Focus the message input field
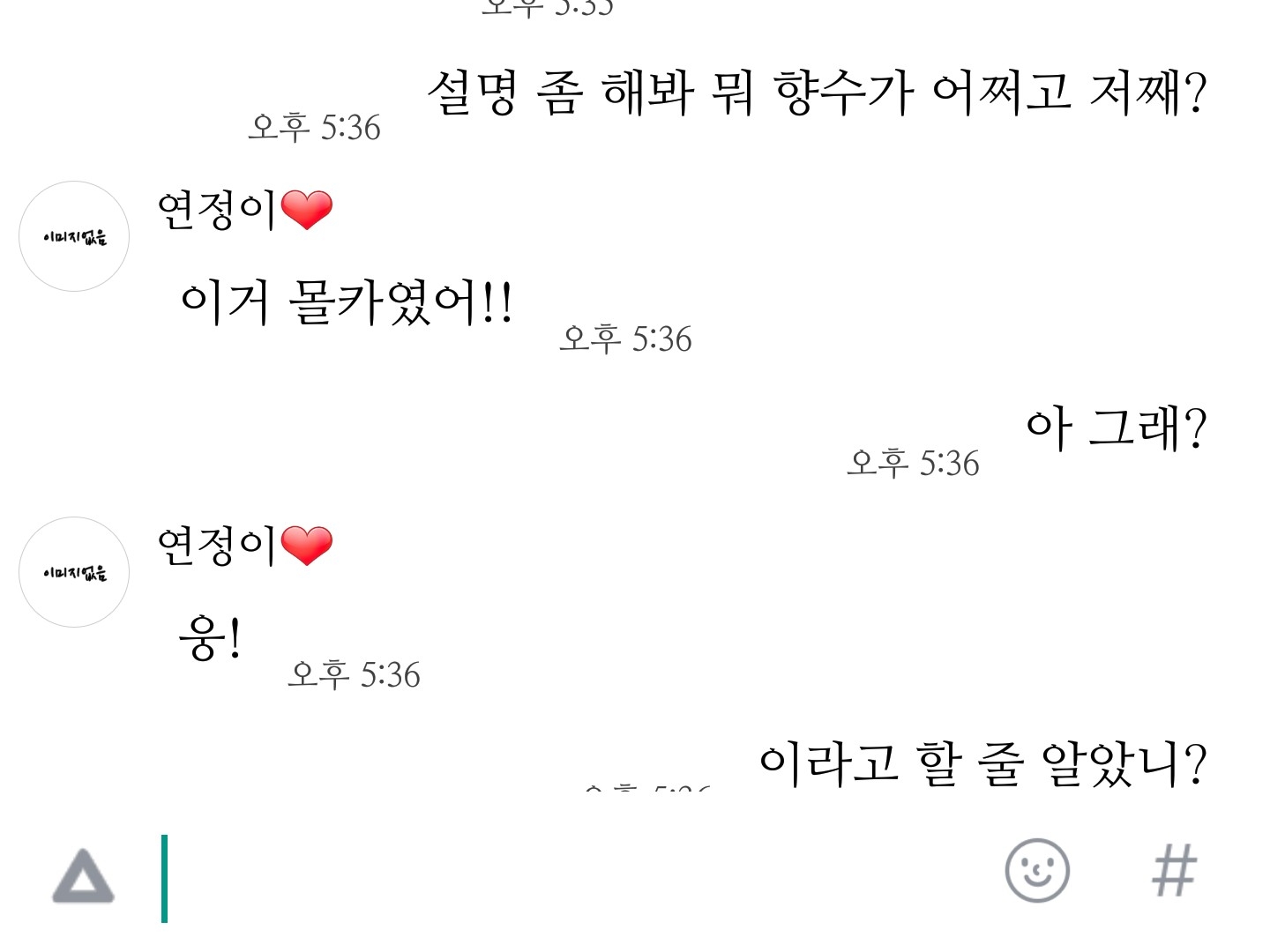The height and width of the screenshot is (952, 1270). coord(573,877)
